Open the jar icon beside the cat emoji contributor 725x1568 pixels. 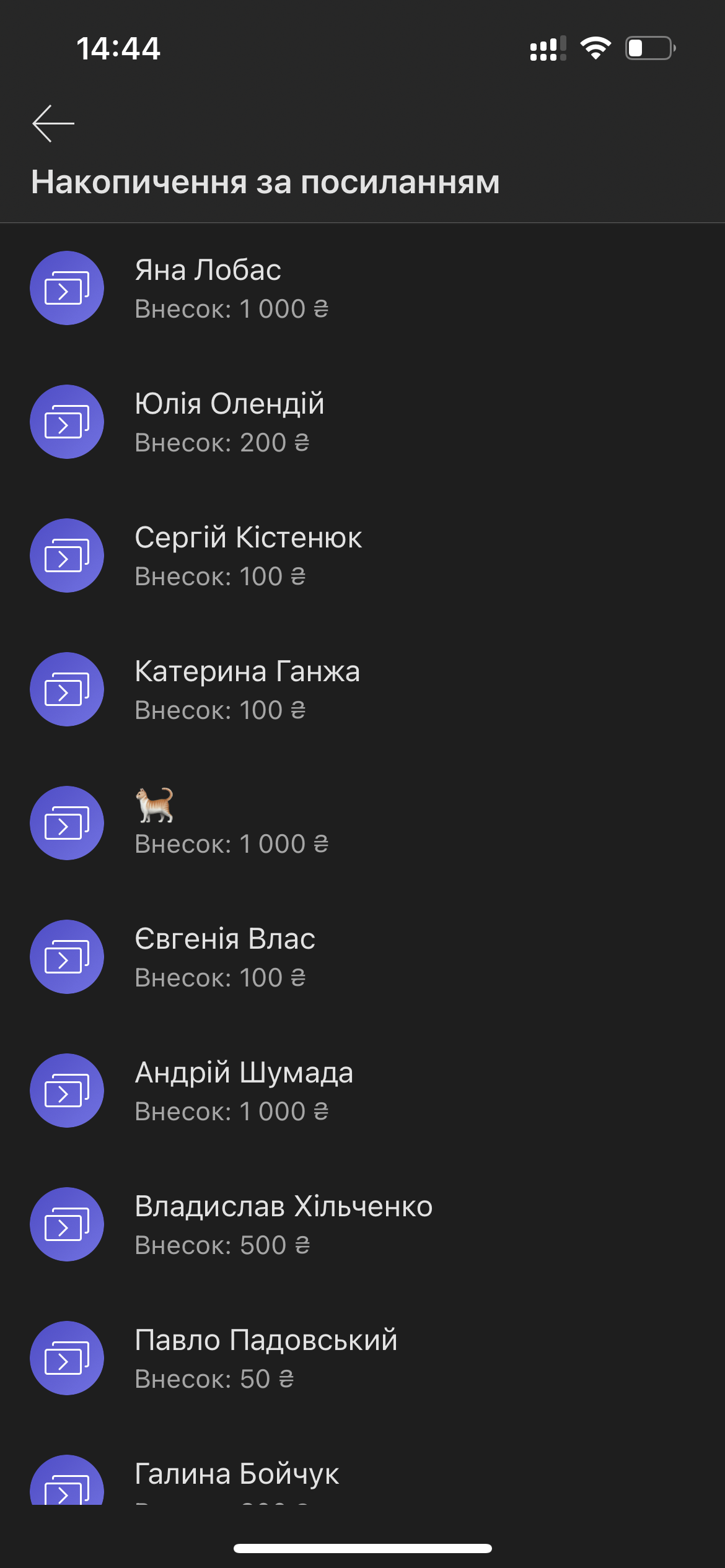pos(67,823)
